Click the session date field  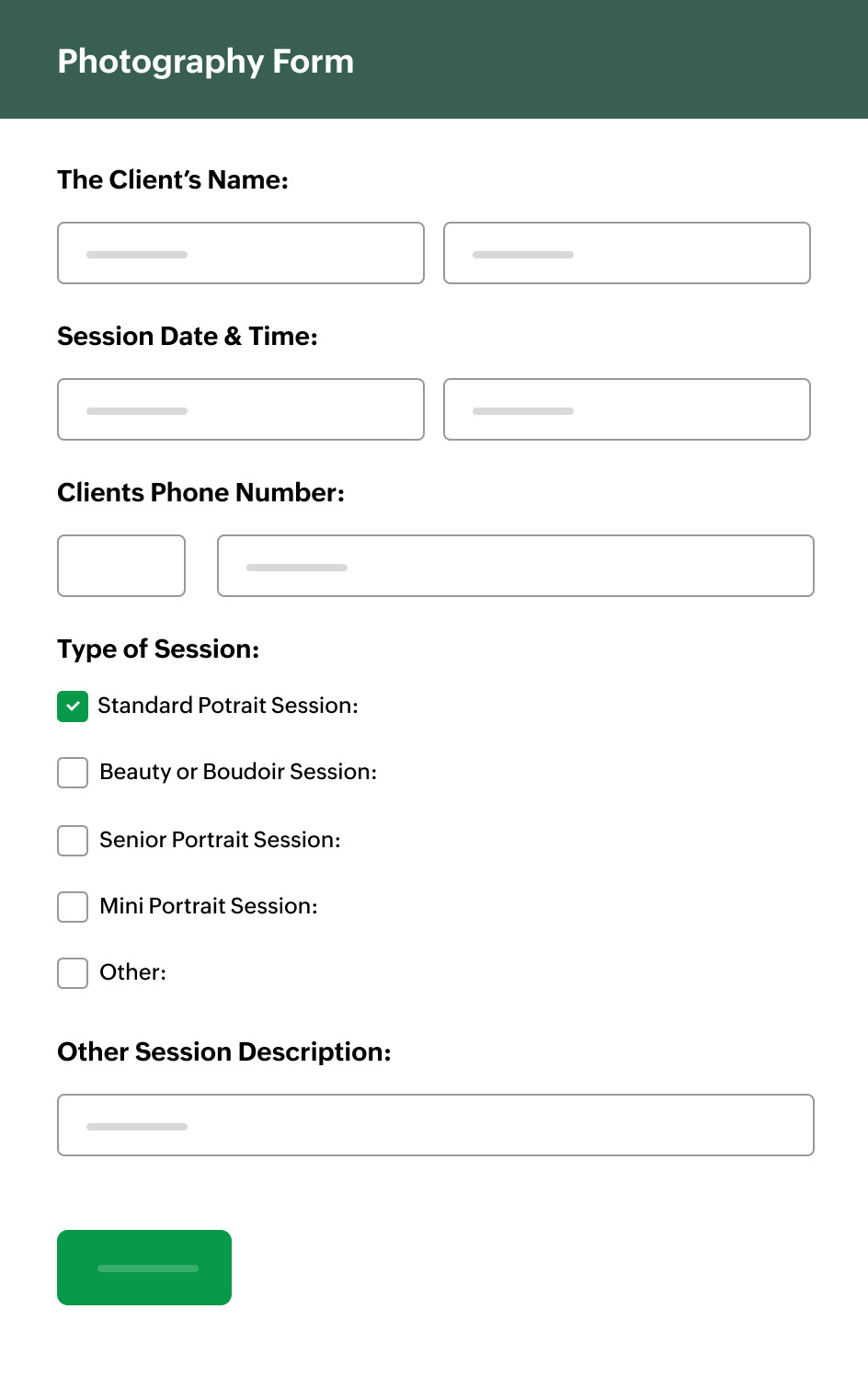click(240, 409)
